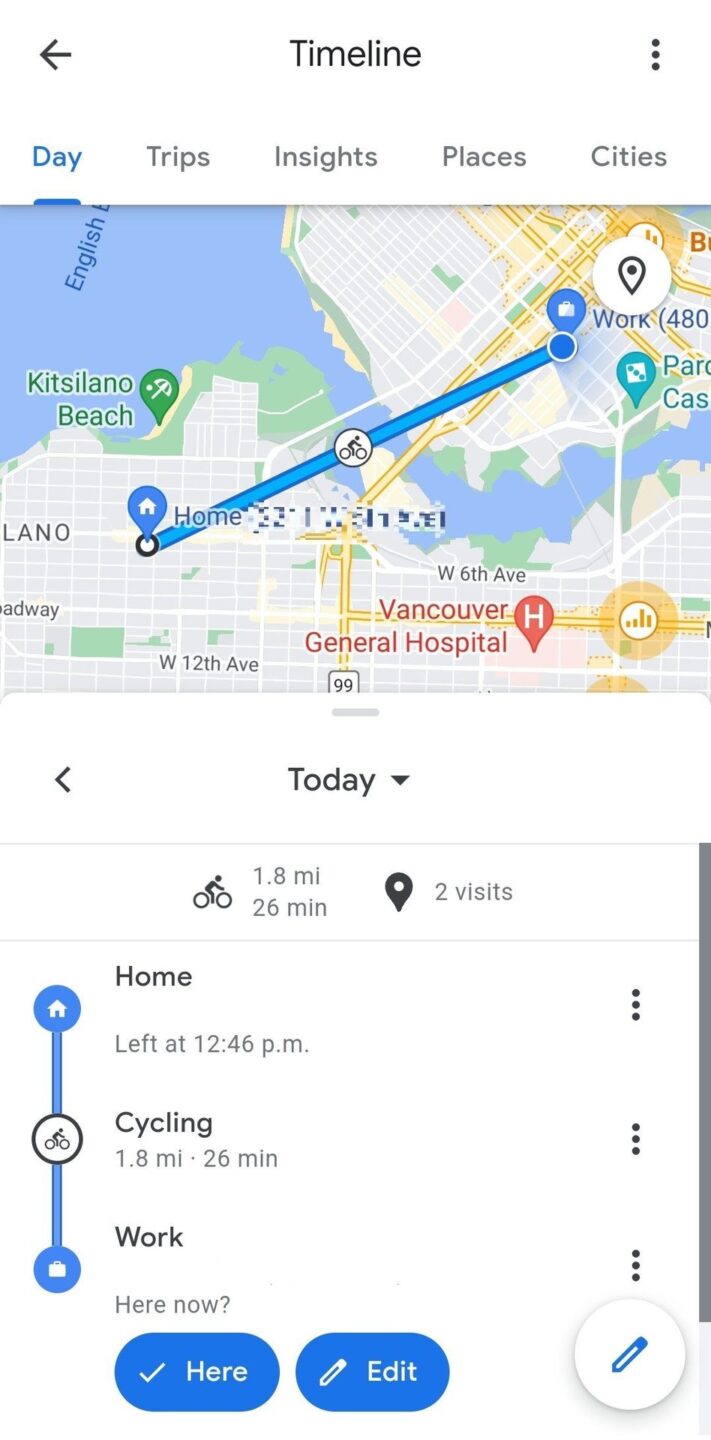
Task: Go back from Timeline screen
Action: pos(56,54)
